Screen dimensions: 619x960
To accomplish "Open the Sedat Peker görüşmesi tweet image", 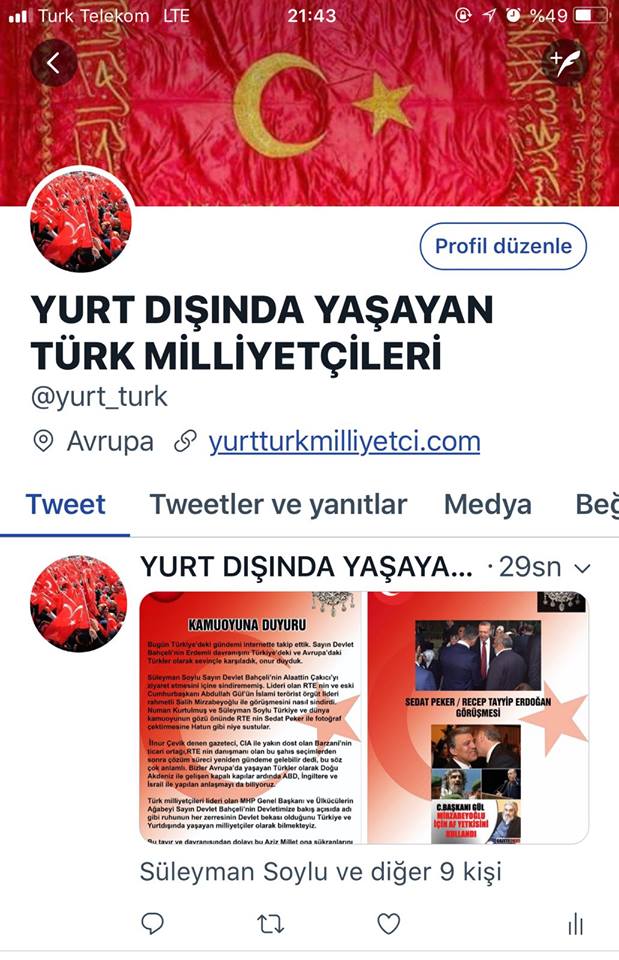I will click(477, 717).
